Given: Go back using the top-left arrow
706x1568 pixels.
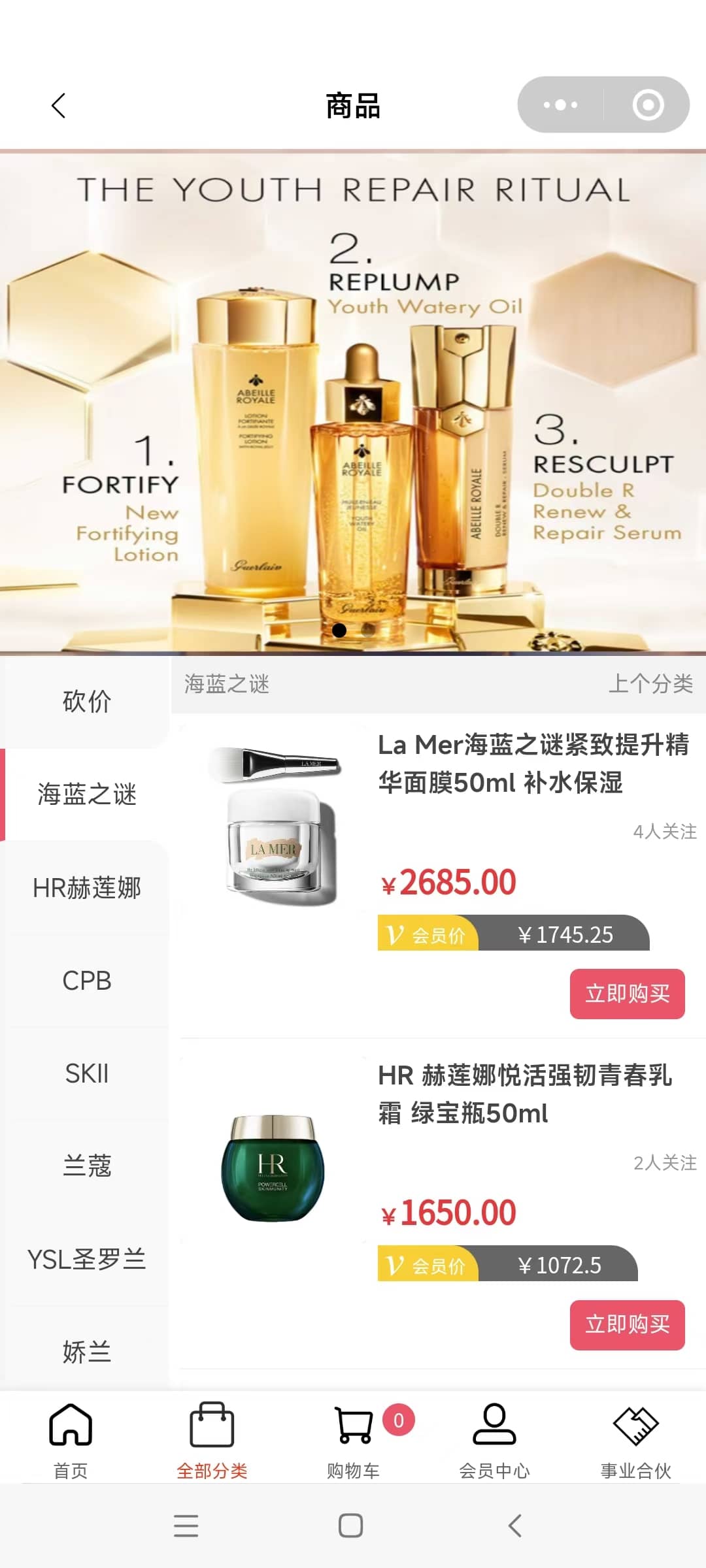Looking at the screenshot, I should [59, 105].
